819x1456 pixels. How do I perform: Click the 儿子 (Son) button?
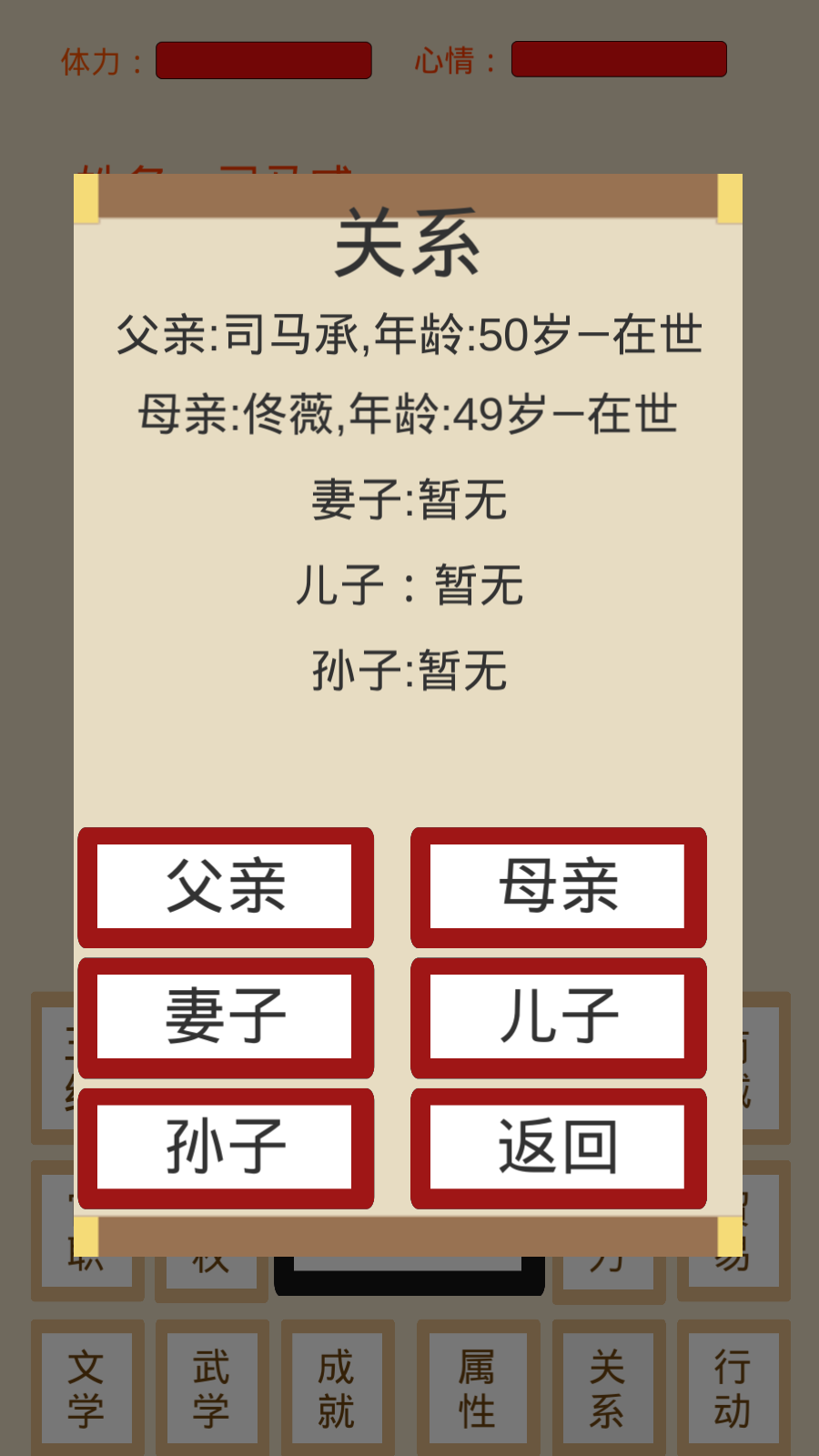558,1017
